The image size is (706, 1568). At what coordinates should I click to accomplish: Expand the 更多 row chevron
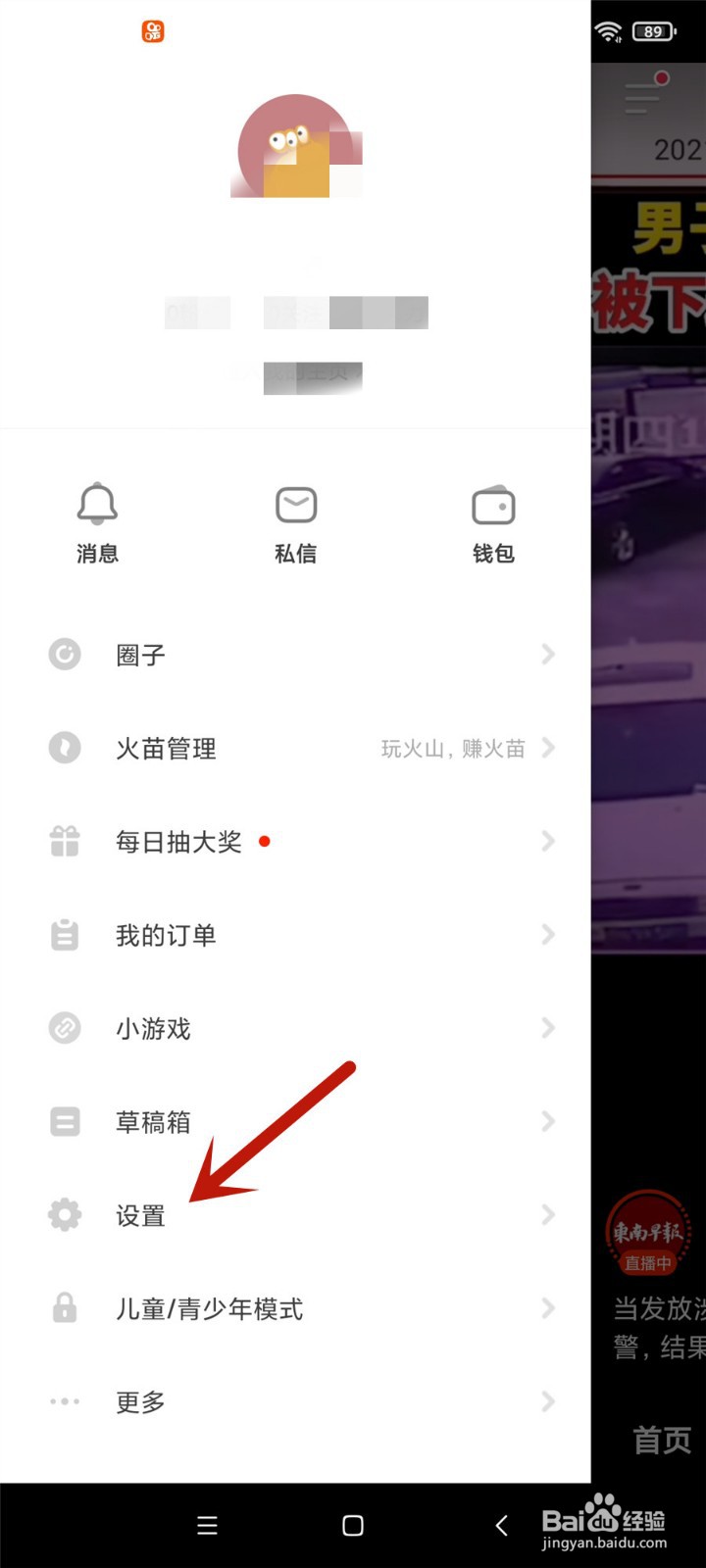tap(547, 1401)
